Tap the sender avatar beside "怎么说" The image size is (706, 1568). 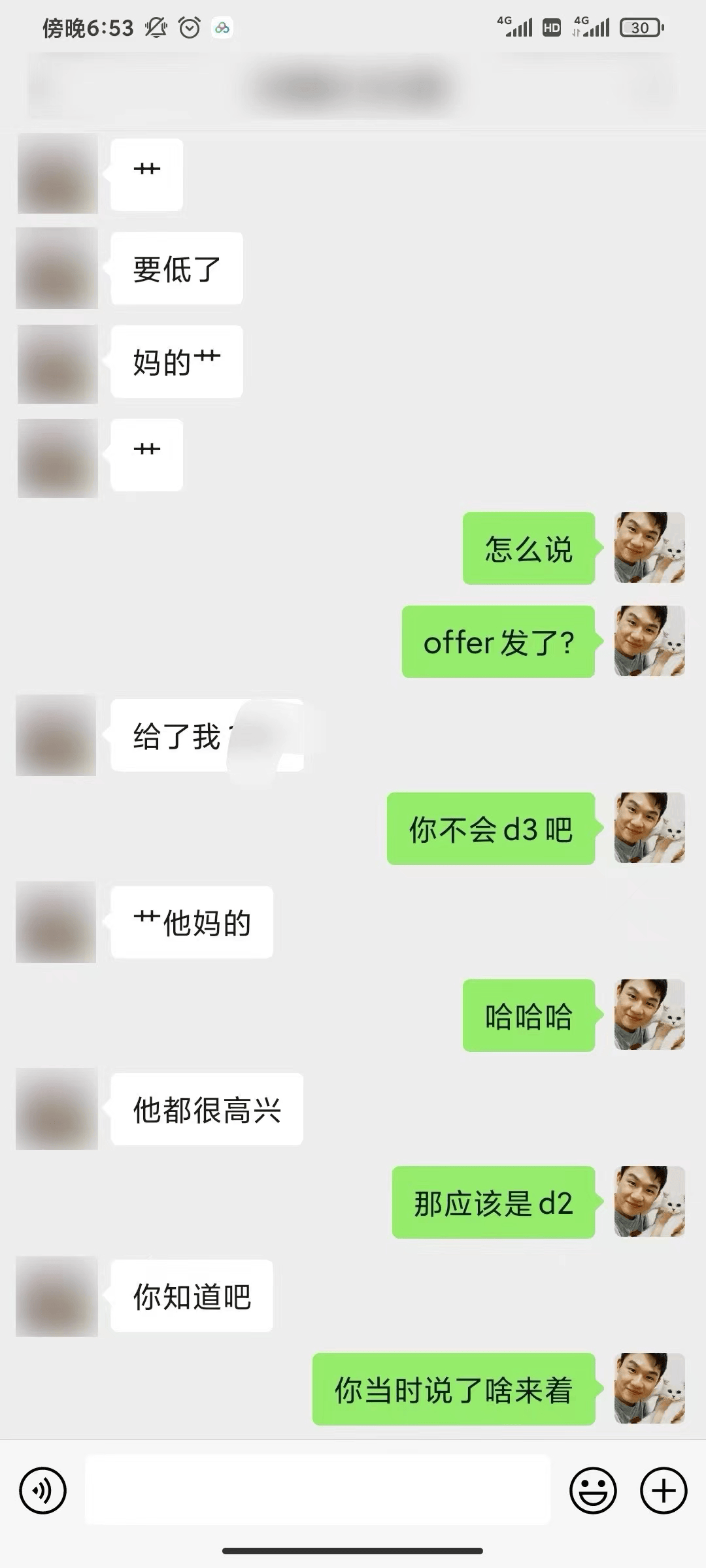[649, 547]
